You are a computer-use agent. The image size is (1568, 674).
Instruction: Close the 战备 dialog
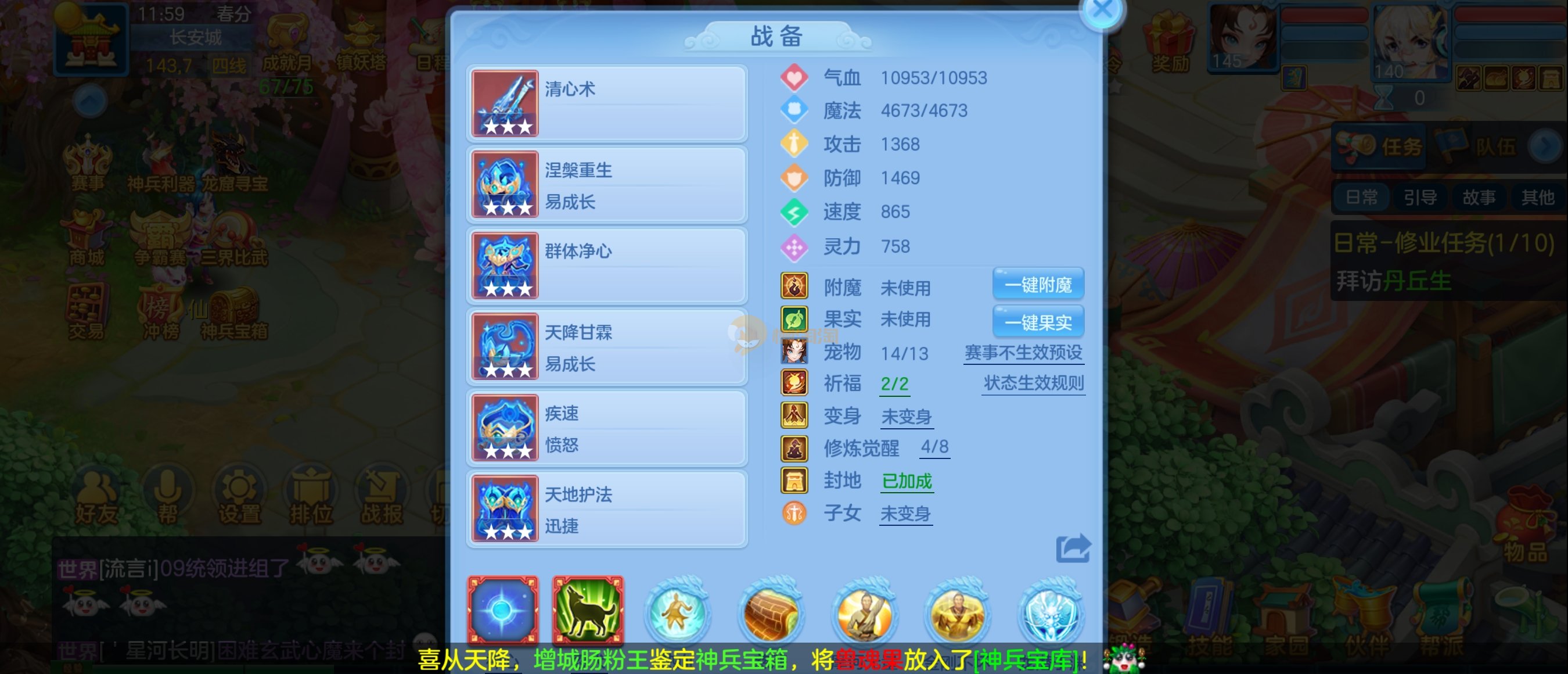(1102, 10)
